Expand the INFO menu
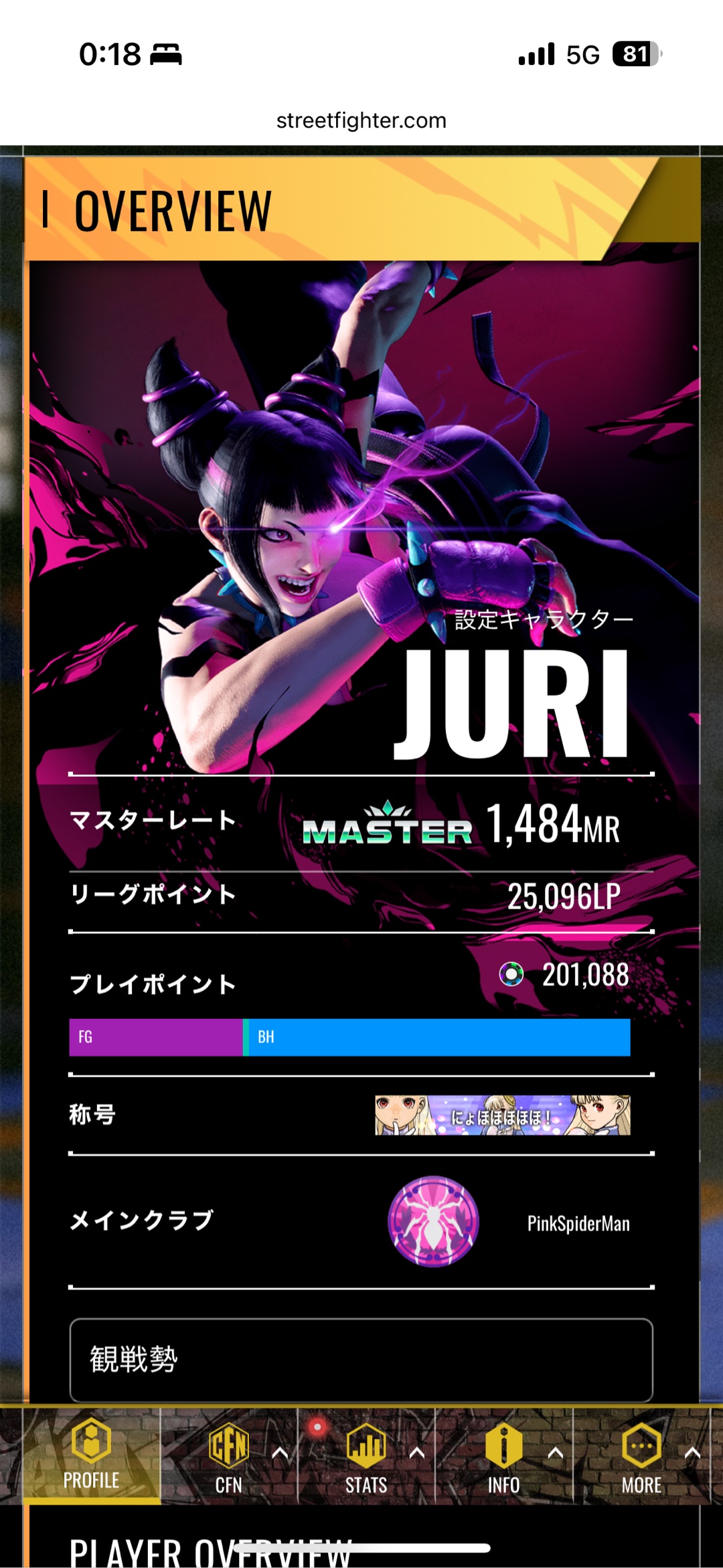Viewport: 723px width, 1568px height. [x=504, y=1458]
